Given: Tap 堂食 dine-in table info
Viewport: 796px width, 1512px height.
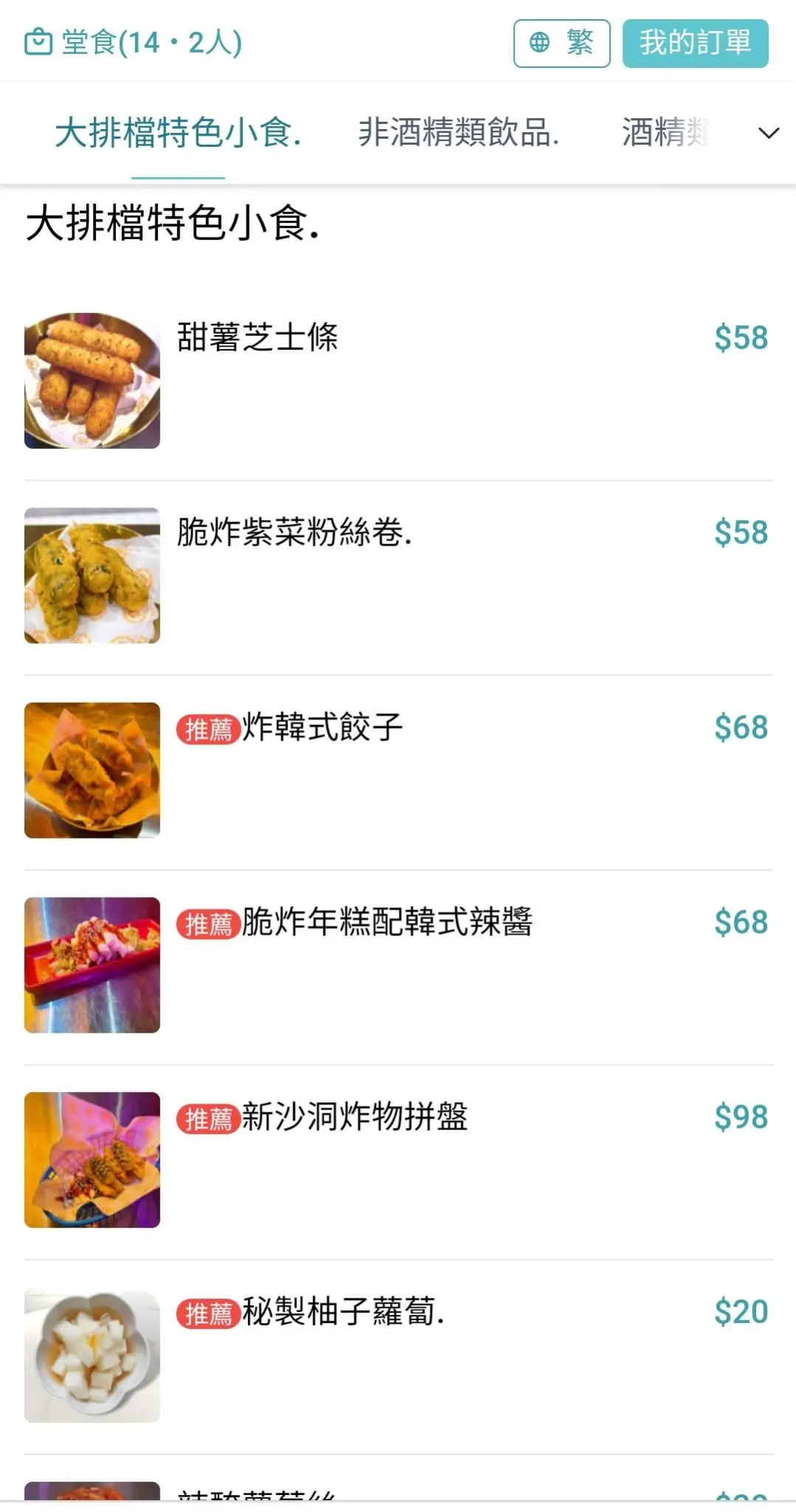Looking at the screenshot, I should 134,43.
